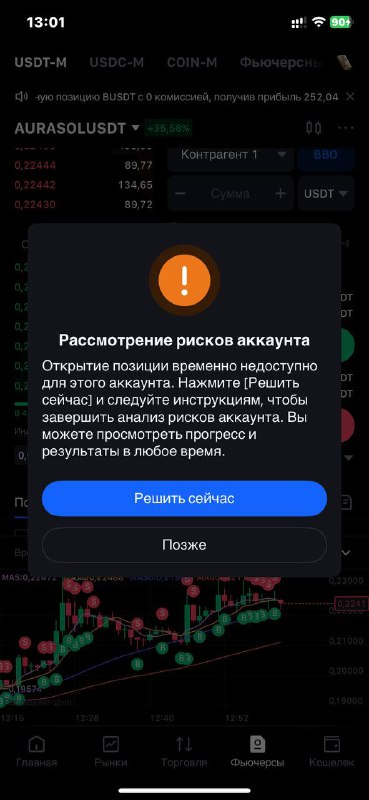
Task: Increase amount with the plus button
Action: point(280,193)
